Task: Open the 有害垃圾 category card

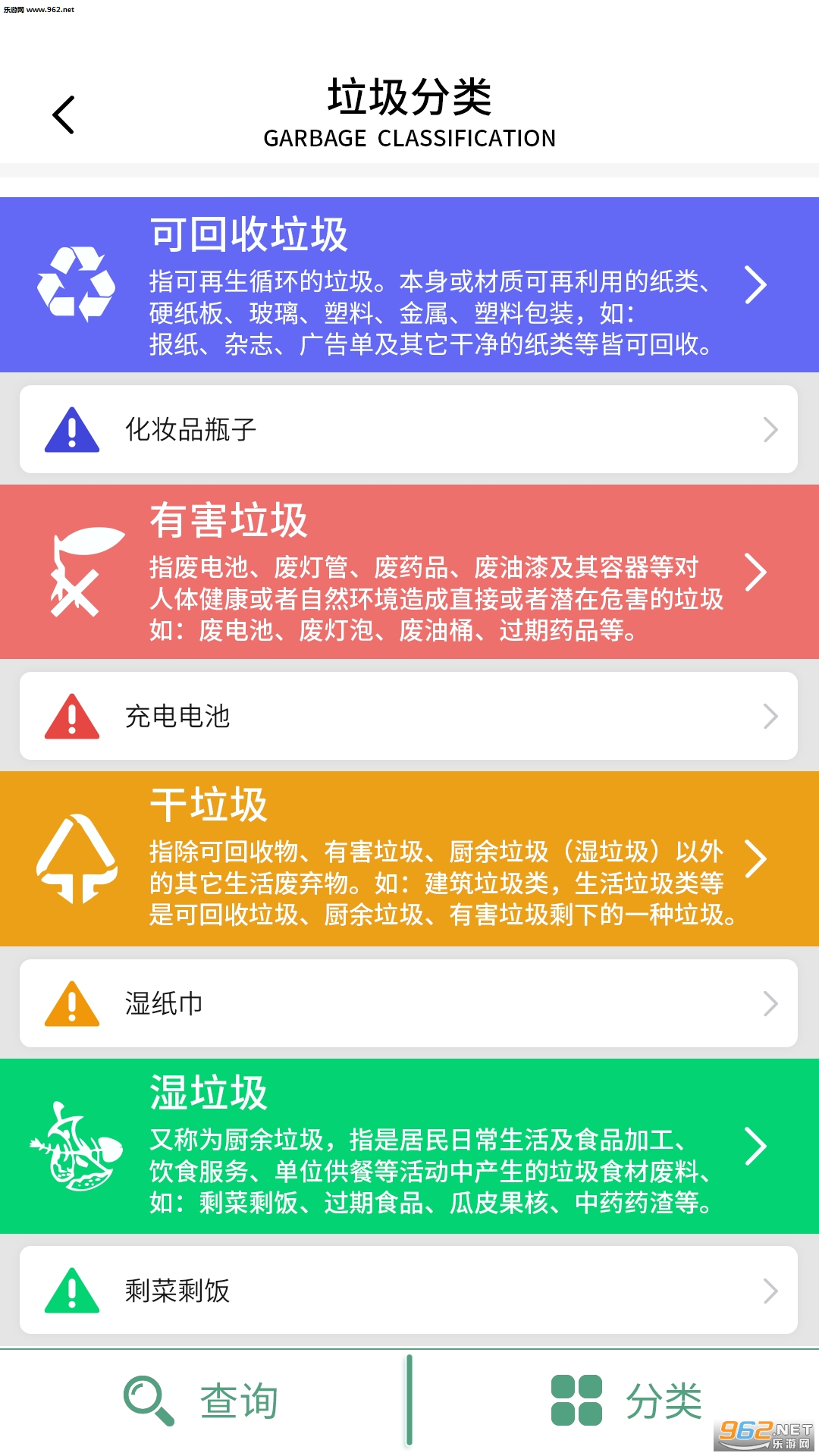Action: 409,572
